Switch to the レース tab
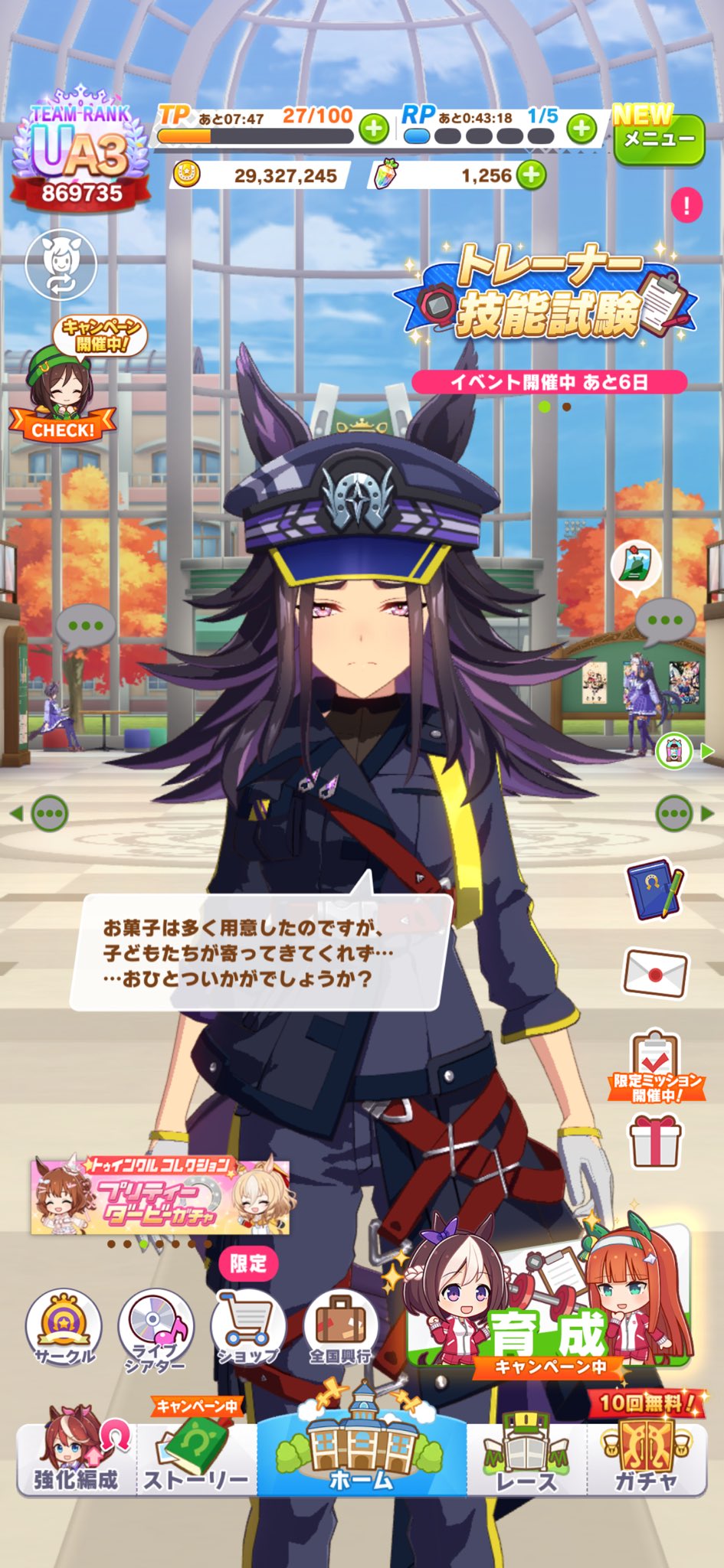 coord(526,1459)
